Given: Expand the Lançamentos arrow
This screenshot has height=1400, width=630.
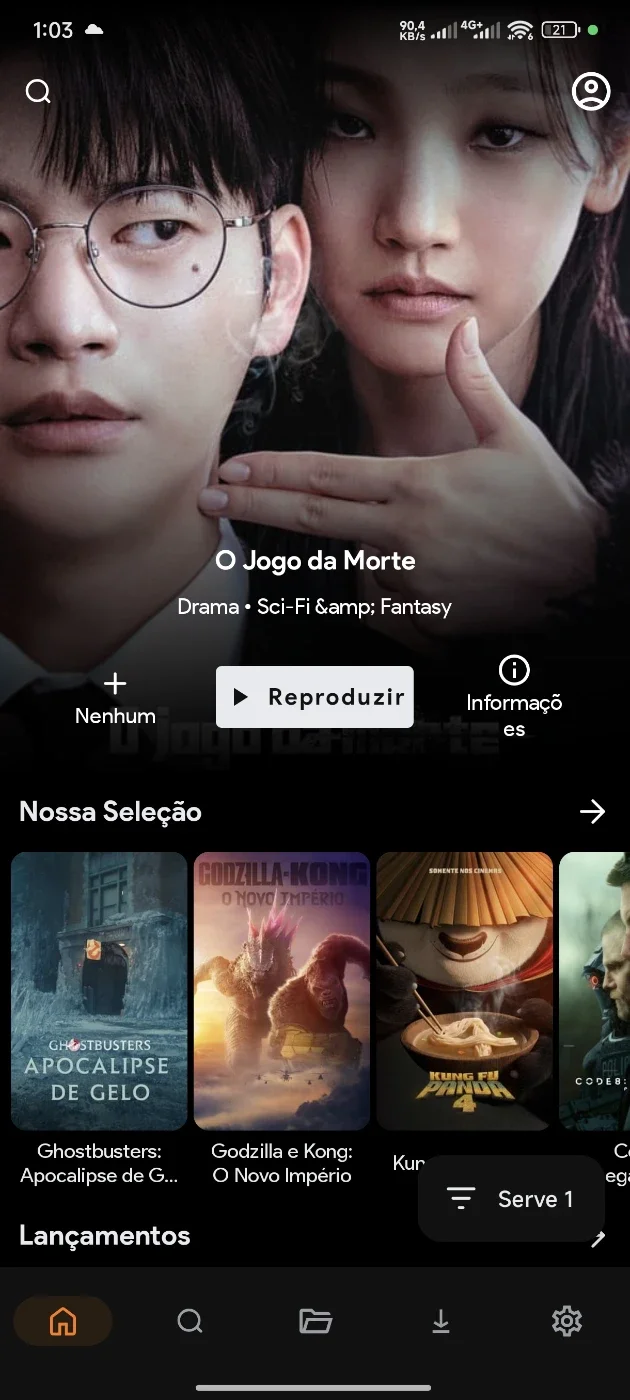Looking at the screenshot, I should 598,1240.
